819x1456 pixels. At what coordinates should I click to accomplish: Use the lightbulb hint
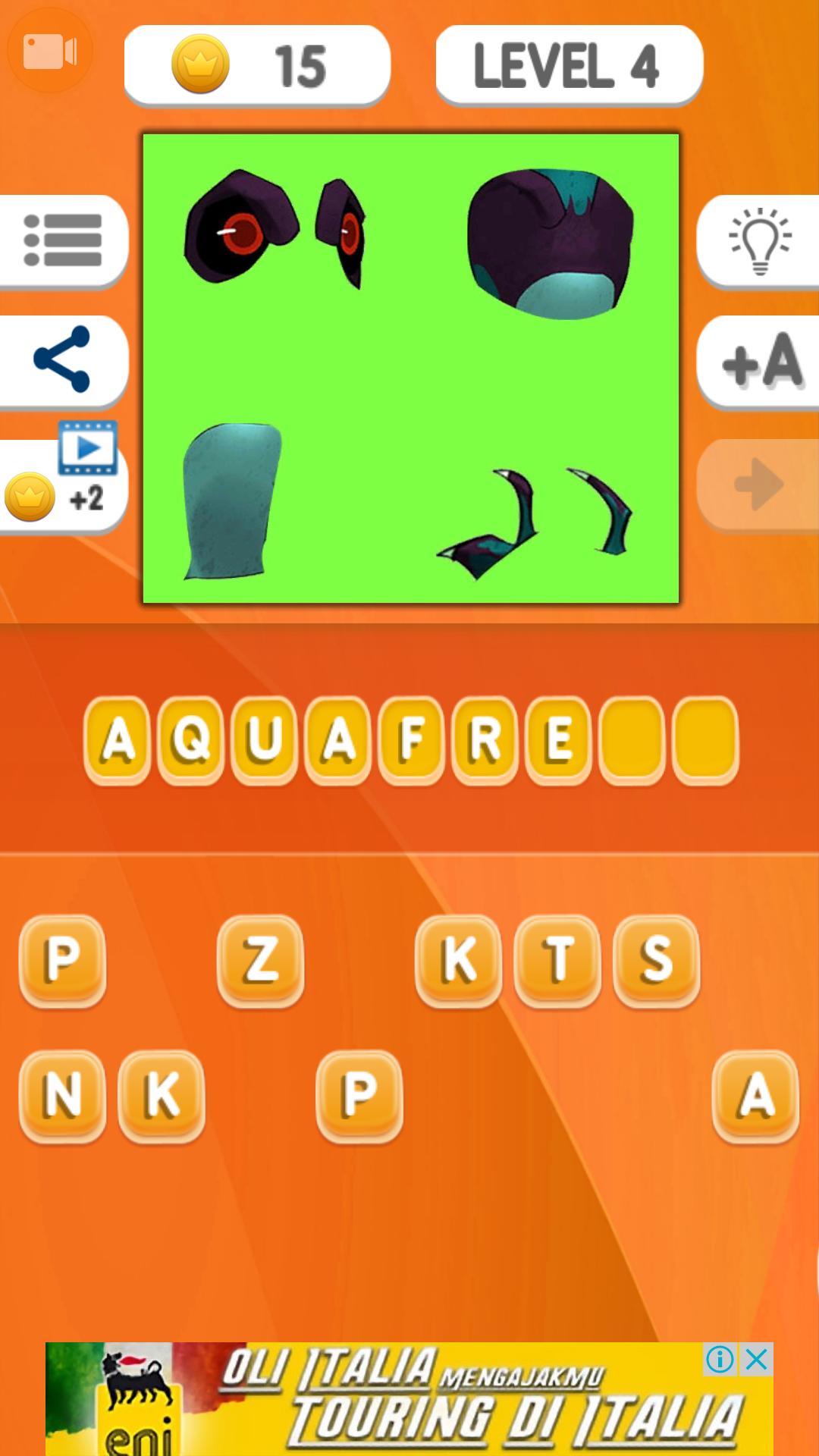pos(758,240)
